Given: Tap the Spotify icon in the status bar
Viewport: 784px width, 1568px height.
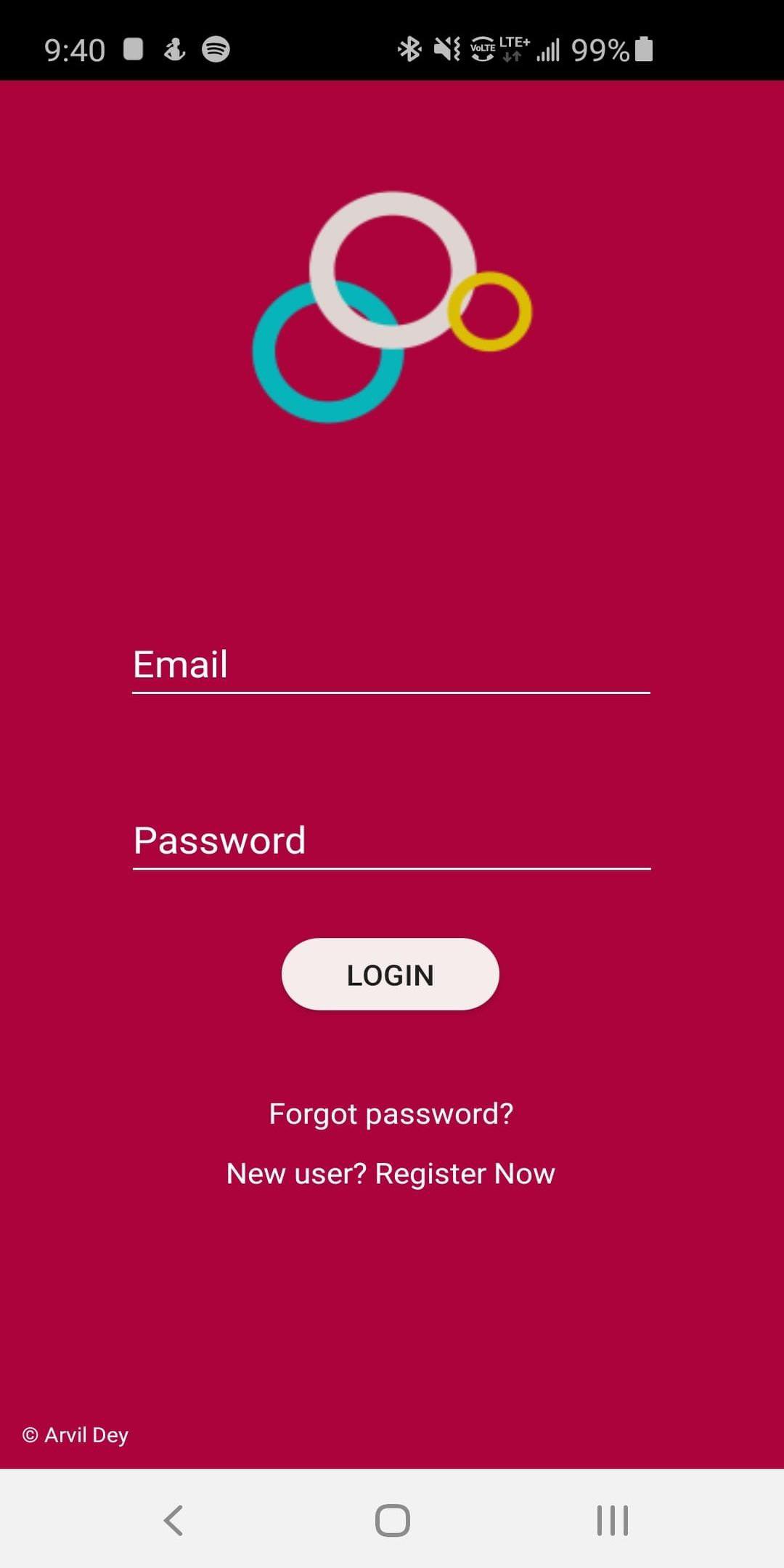Looking at the screenshot, I should pos(215,49).
